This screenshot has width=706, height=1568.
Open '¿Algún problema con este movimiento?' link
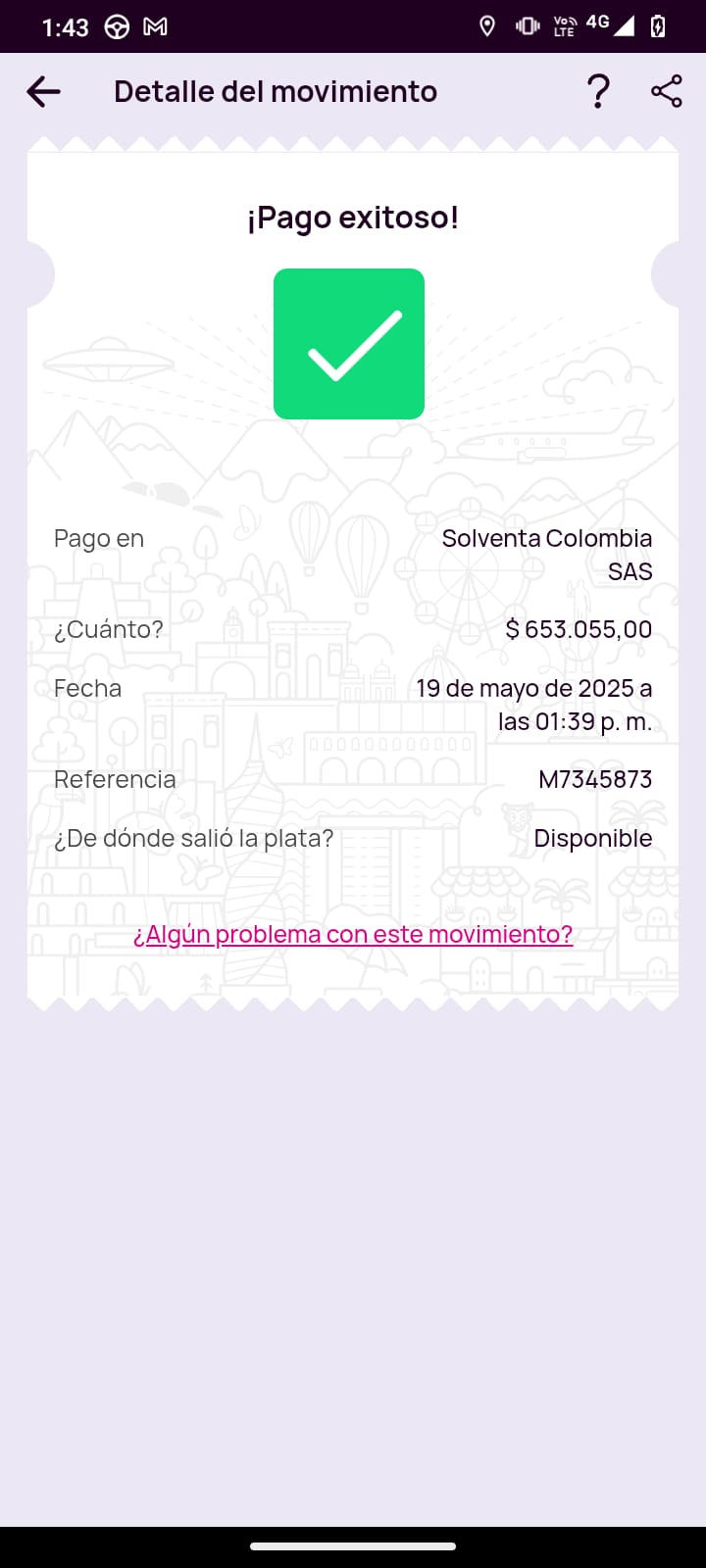point(353,934)
